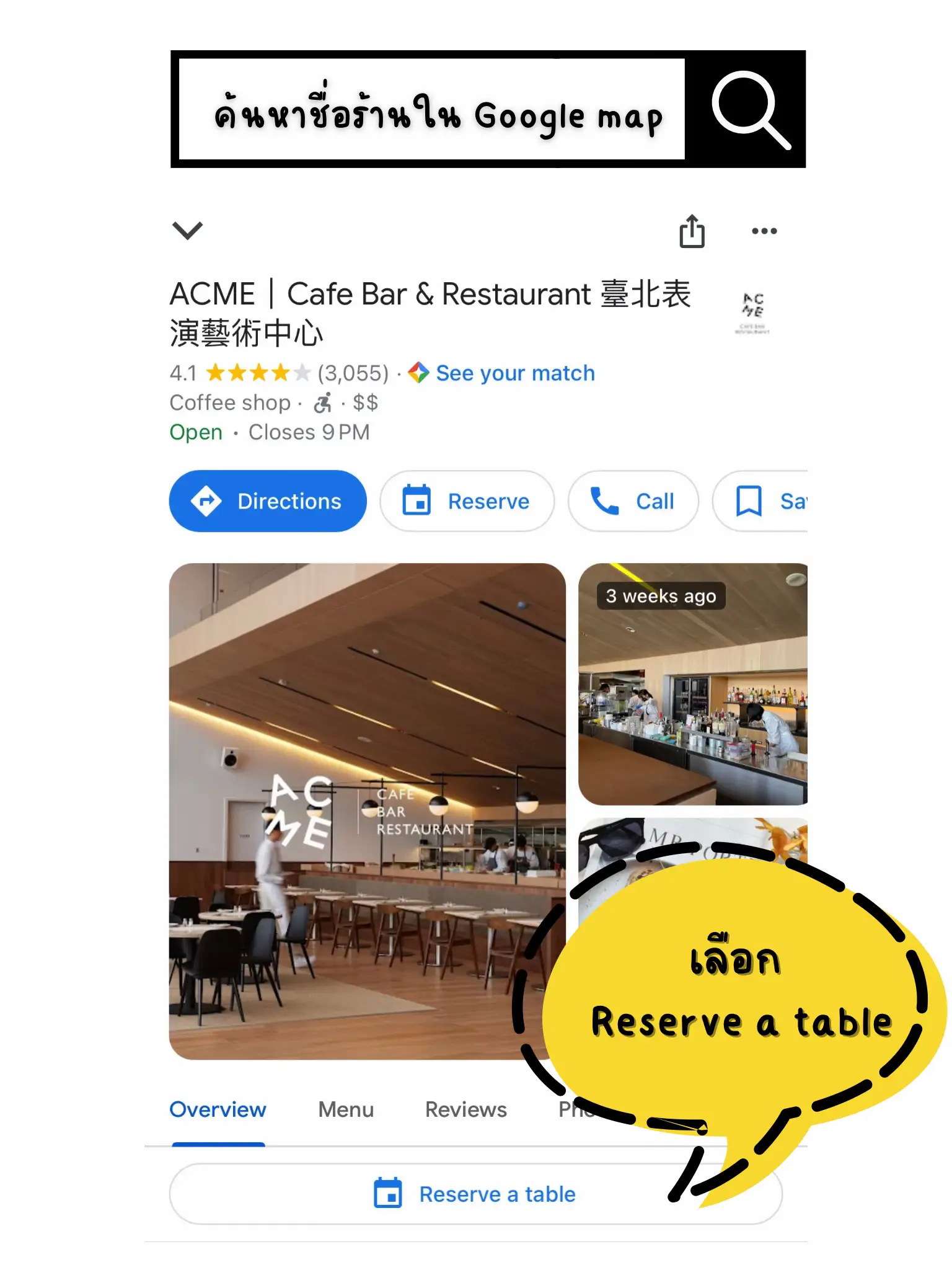Click the See your match link
This screenshot has height=1270, width=952.
click(514, 373)
